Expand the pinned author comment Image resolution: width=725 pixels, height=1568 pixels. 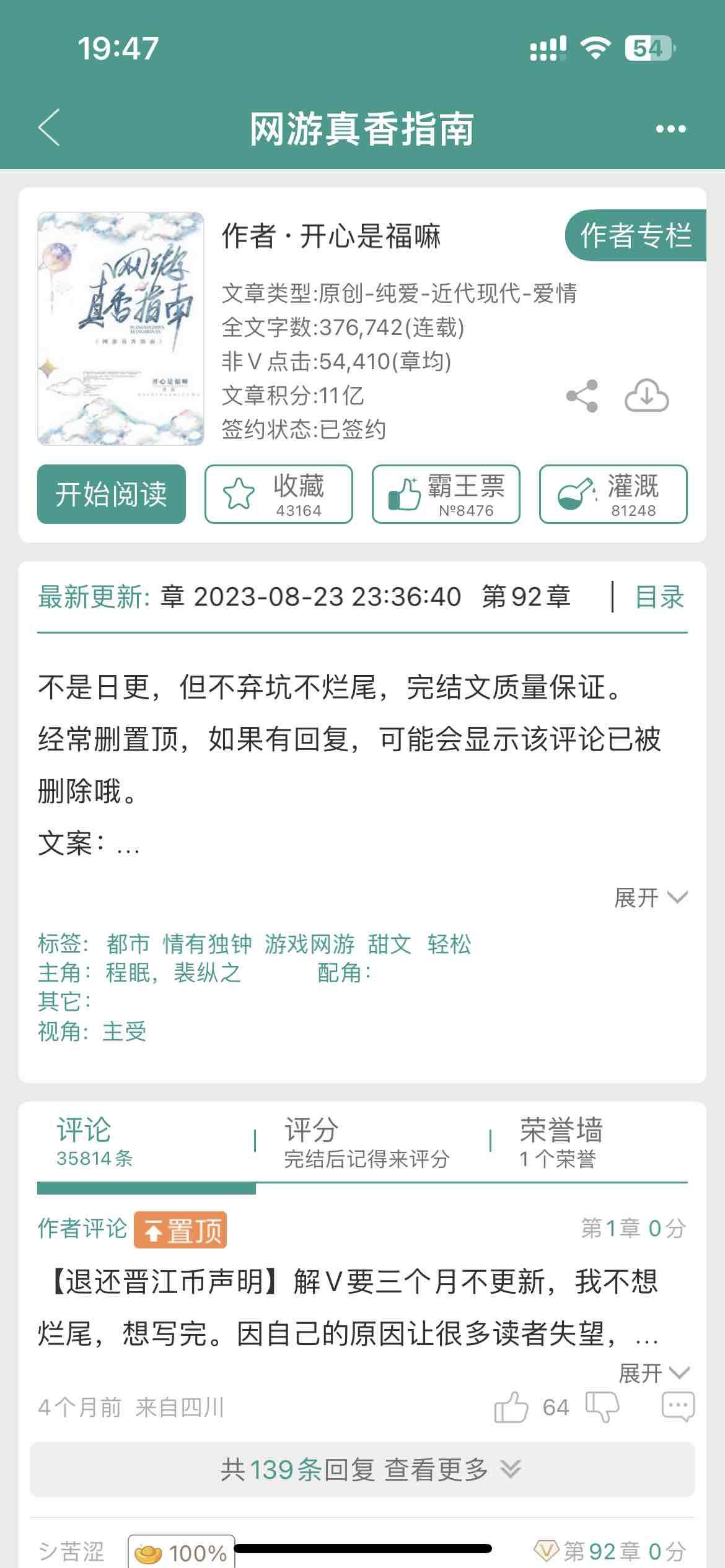[x=654, y=1373]
